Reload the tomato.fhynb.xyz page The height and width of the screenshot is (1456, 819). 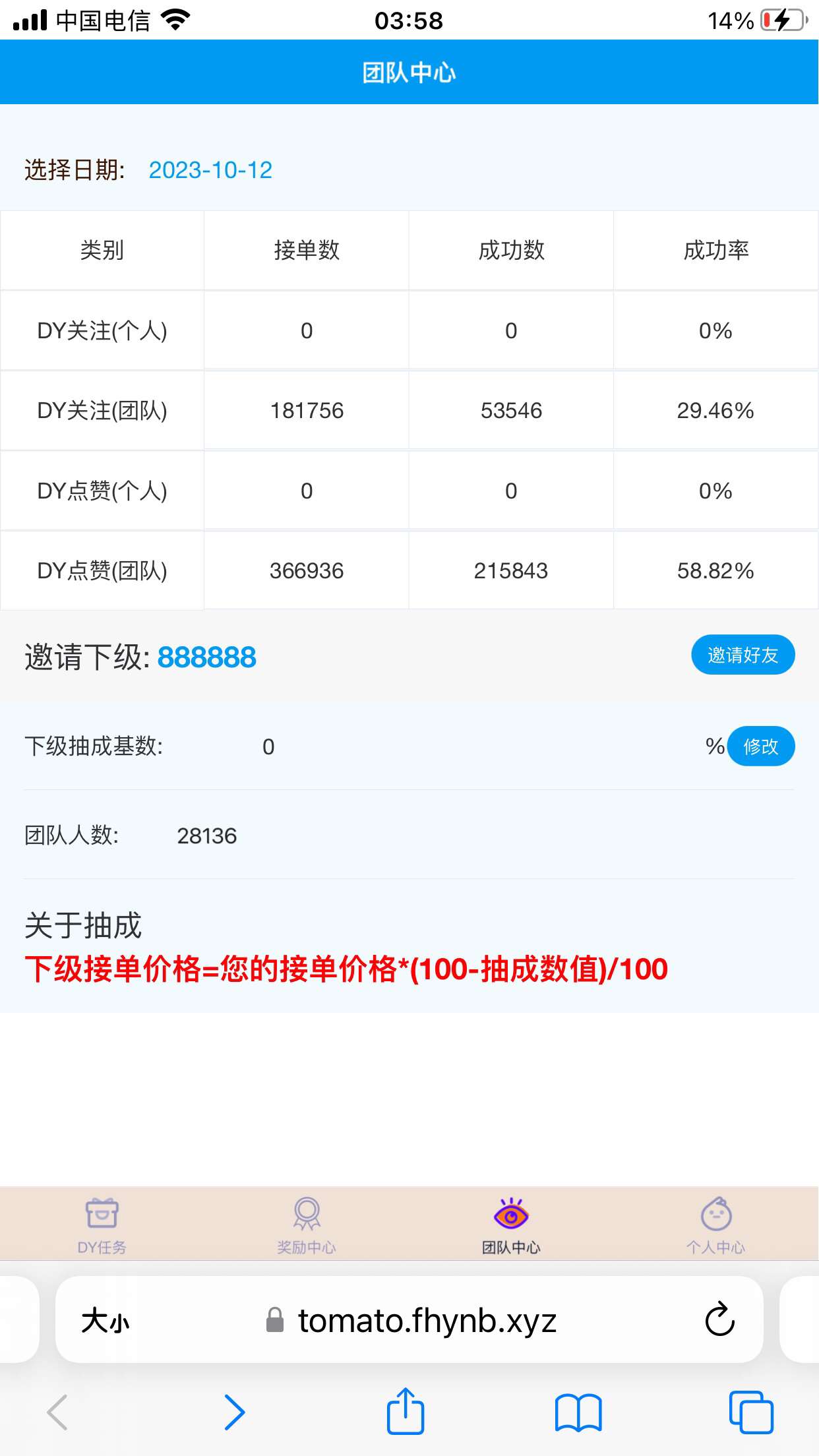point(719,1319)
